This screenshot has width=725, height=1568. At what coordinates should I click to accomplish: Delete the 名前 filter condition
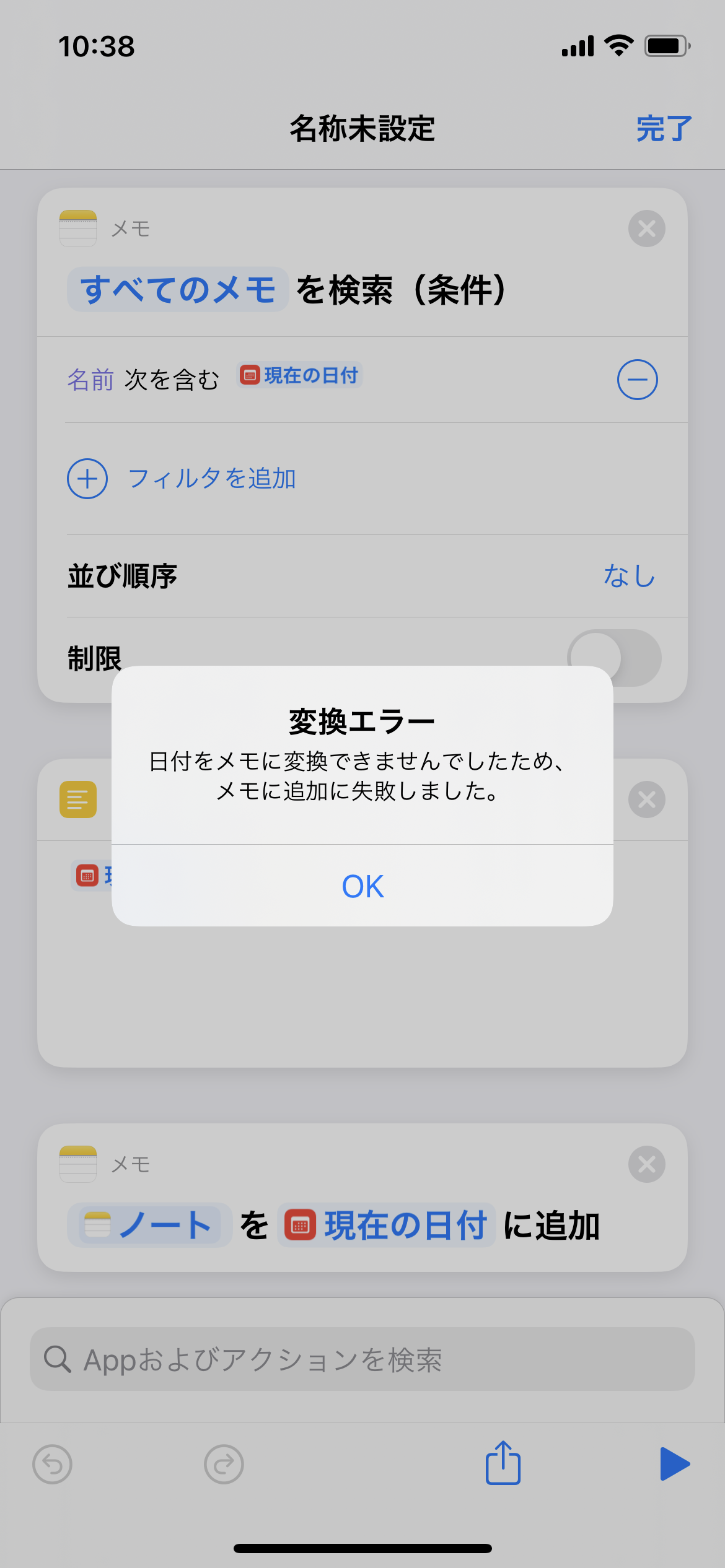[637, 380]
